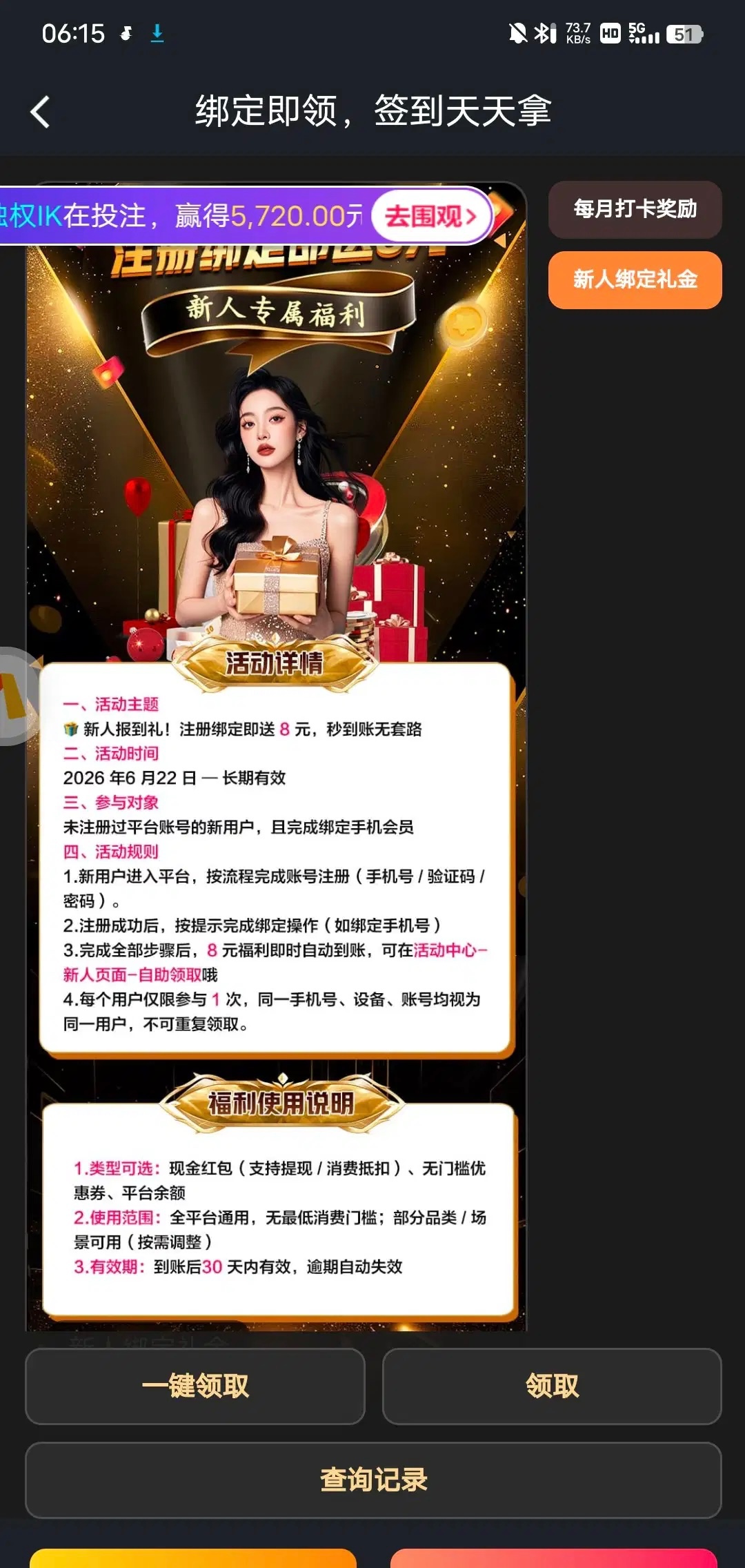745x1568 pixels.
Task: Tap the 领取 button
Action: point(552,1386)
